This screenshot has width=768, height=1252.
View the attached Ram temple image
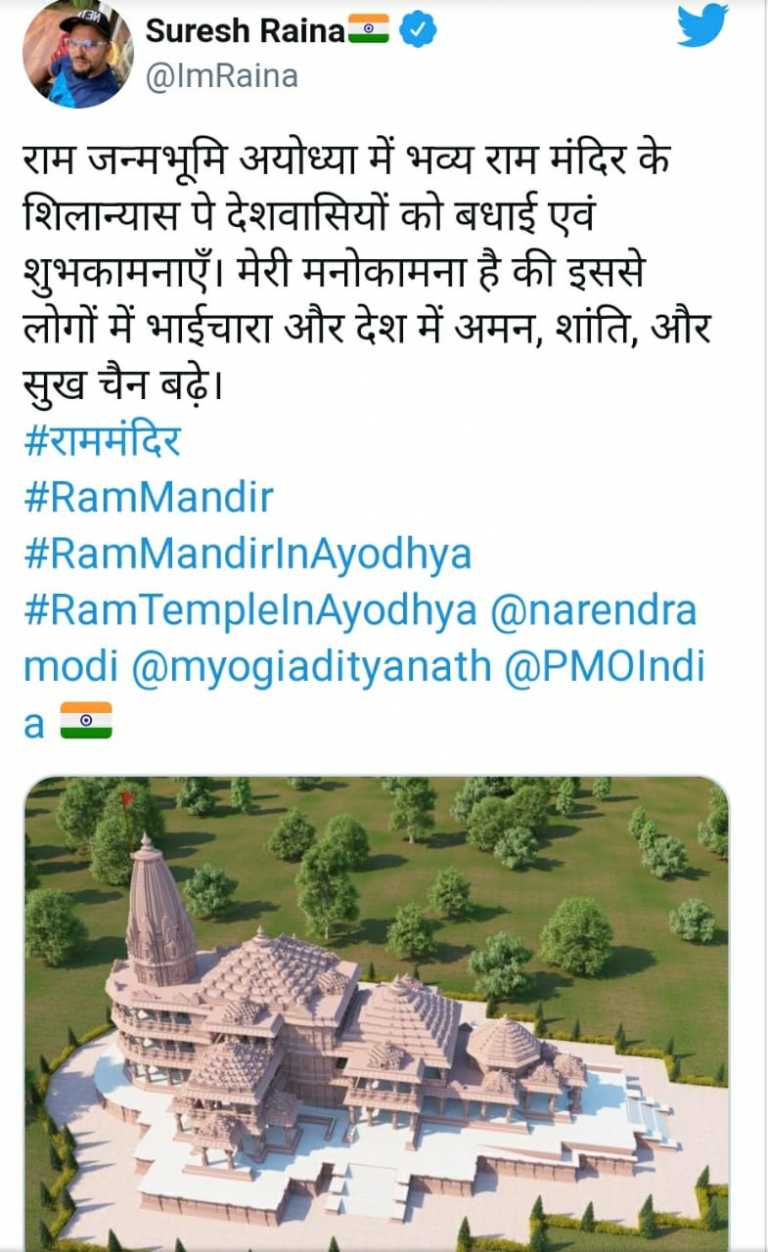376,1014
